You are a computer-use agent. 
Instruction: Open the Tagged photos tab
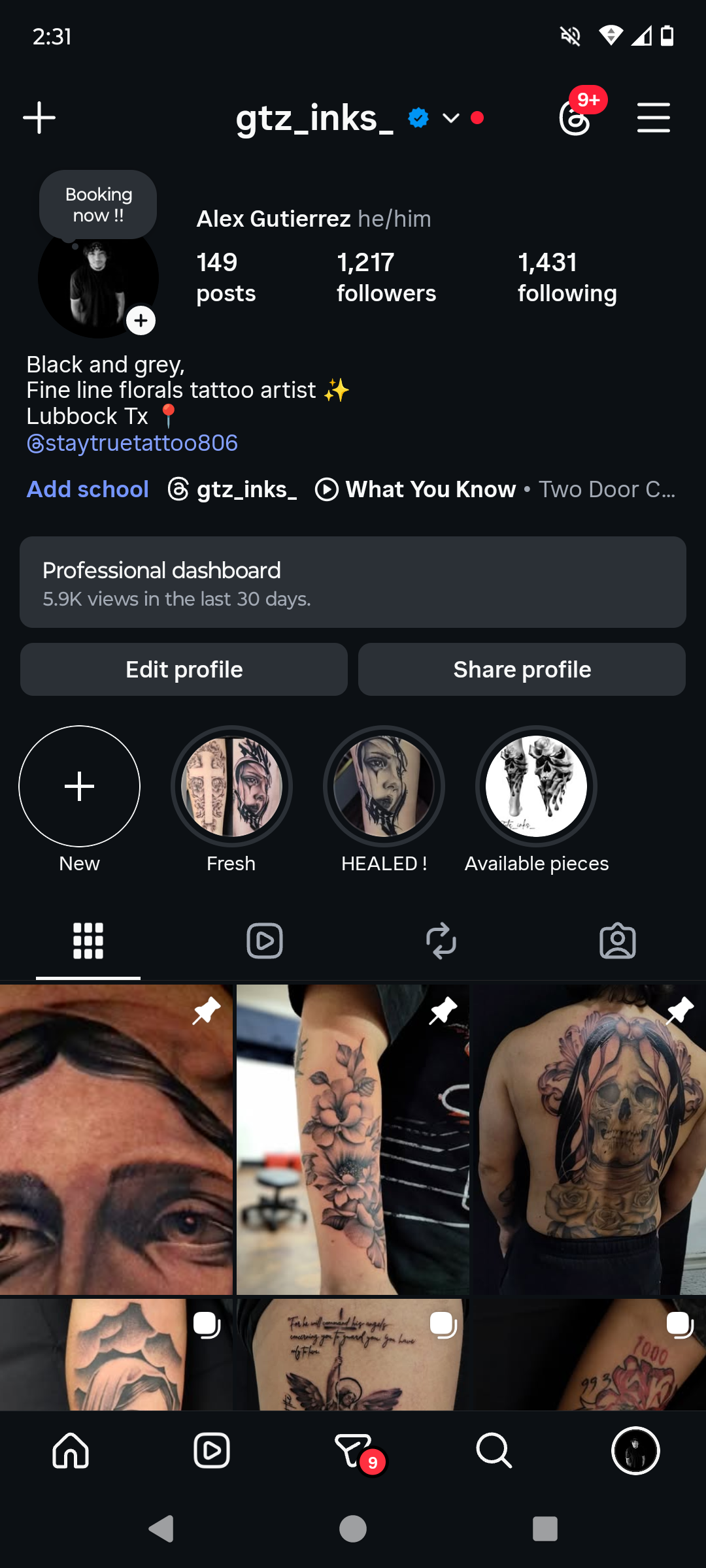pos(618,940)
